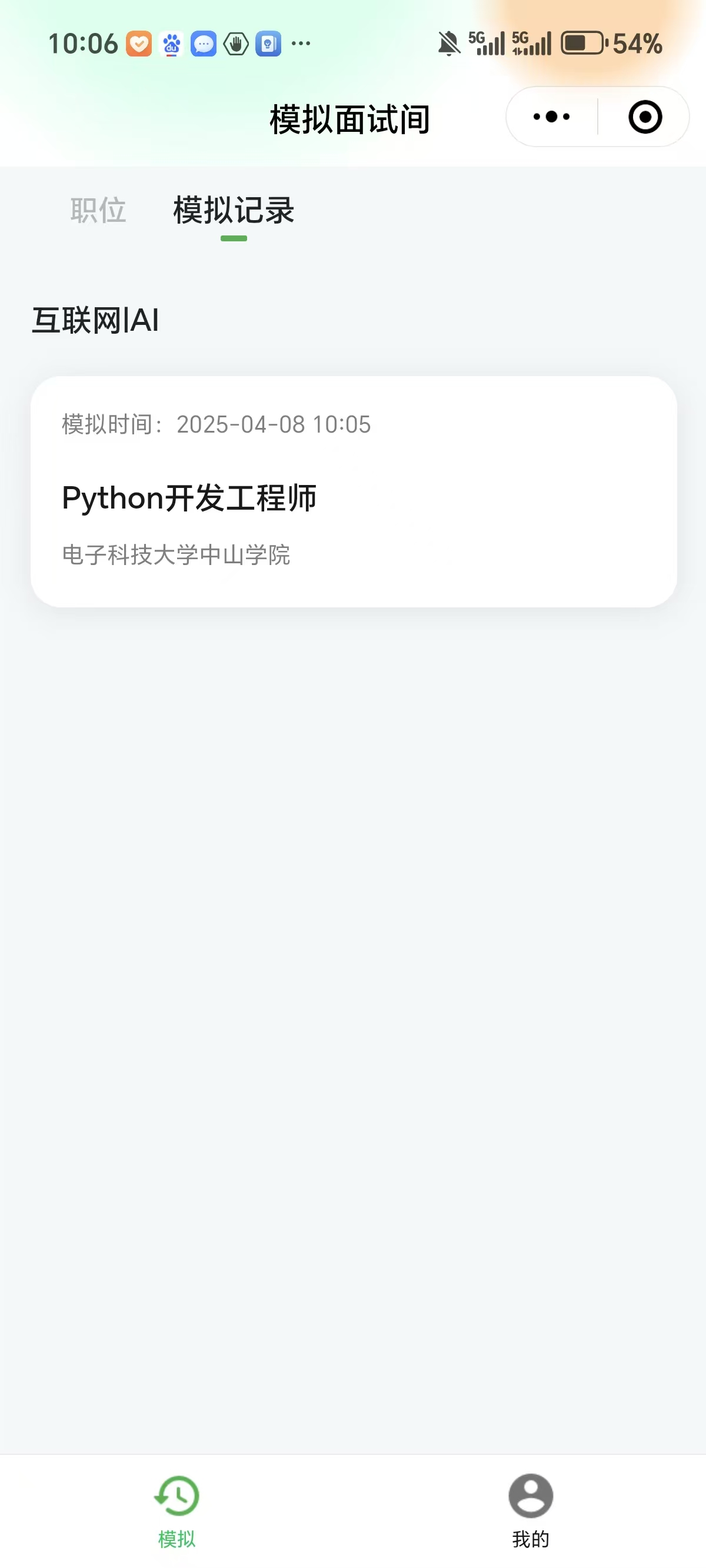Image resolution: width=706 pixels, height=1568 pixels.
Task: Open the Python开发工程师 record card
Action: click(x=354, y=492)
